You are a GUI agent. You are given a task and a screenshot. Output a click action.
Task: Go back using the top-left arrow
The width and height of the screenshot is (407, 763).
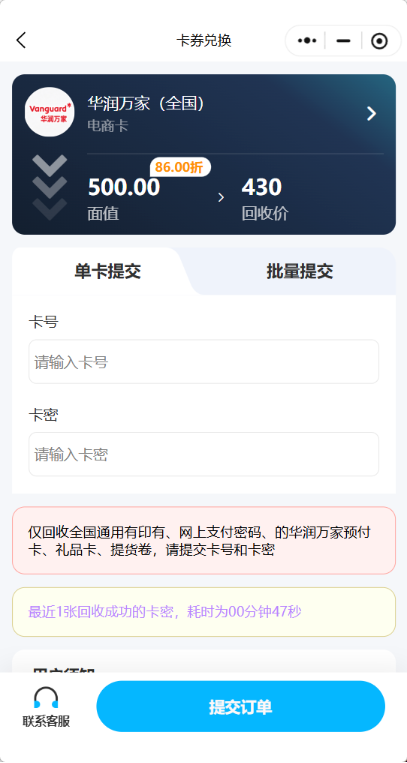click(21, 40)
